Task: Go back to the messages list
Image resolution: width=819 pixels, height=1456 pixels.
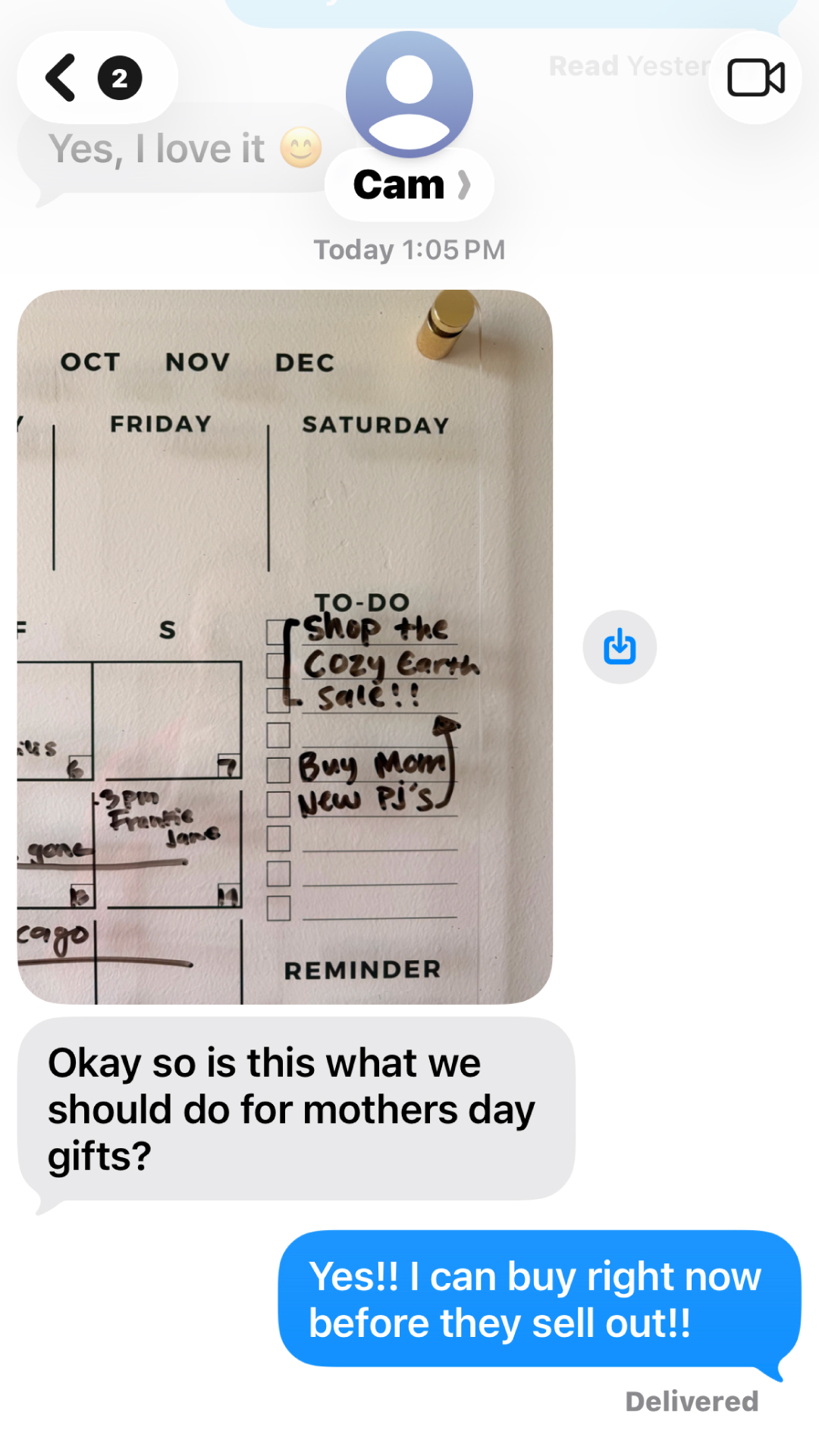Action: pyautogui.click(x=97, y=77)
